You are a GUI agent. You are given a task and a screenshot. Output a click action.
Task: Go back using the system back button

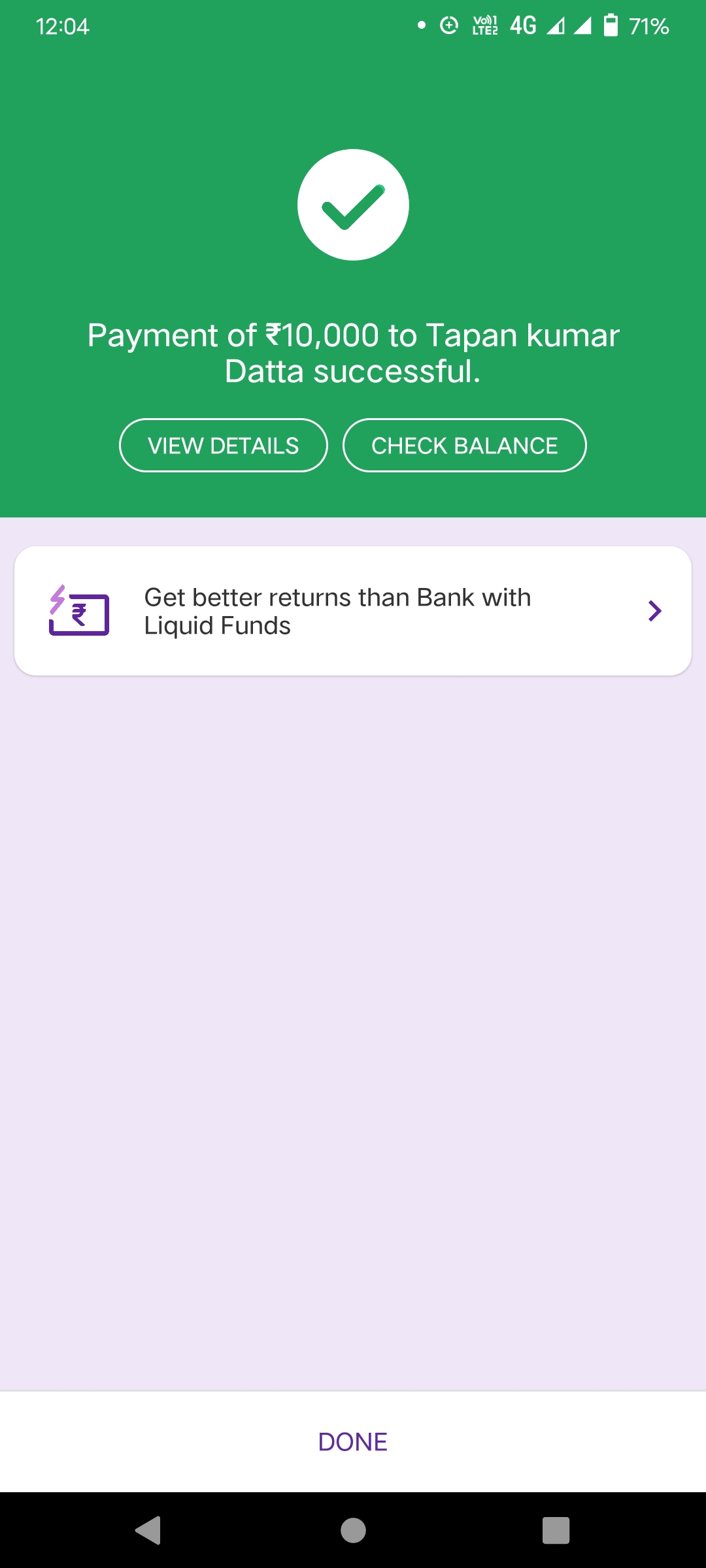[x=148, y=1530]
